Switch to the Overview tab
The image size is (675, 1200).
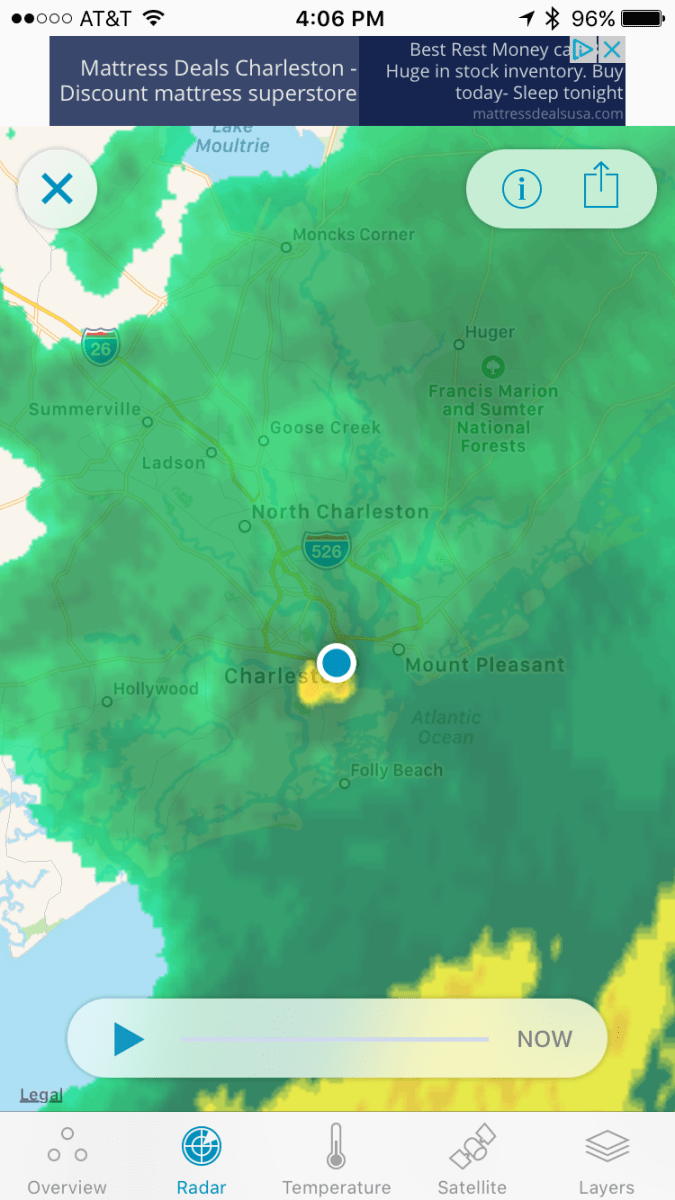click(x=67, y=1159)
